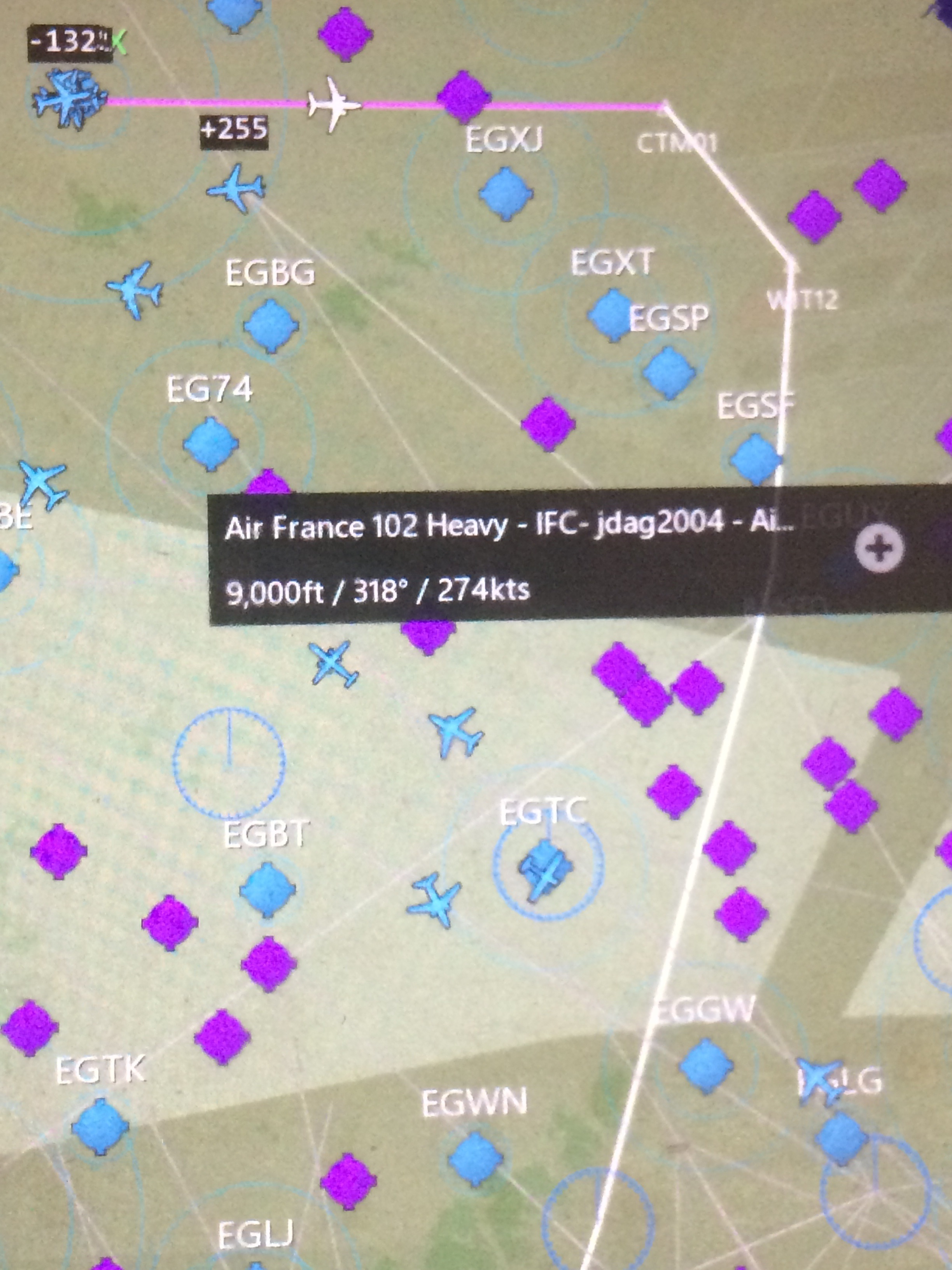Select the EGXT airport marker
The image size is (952, 1270).
(x=611, y=315)
